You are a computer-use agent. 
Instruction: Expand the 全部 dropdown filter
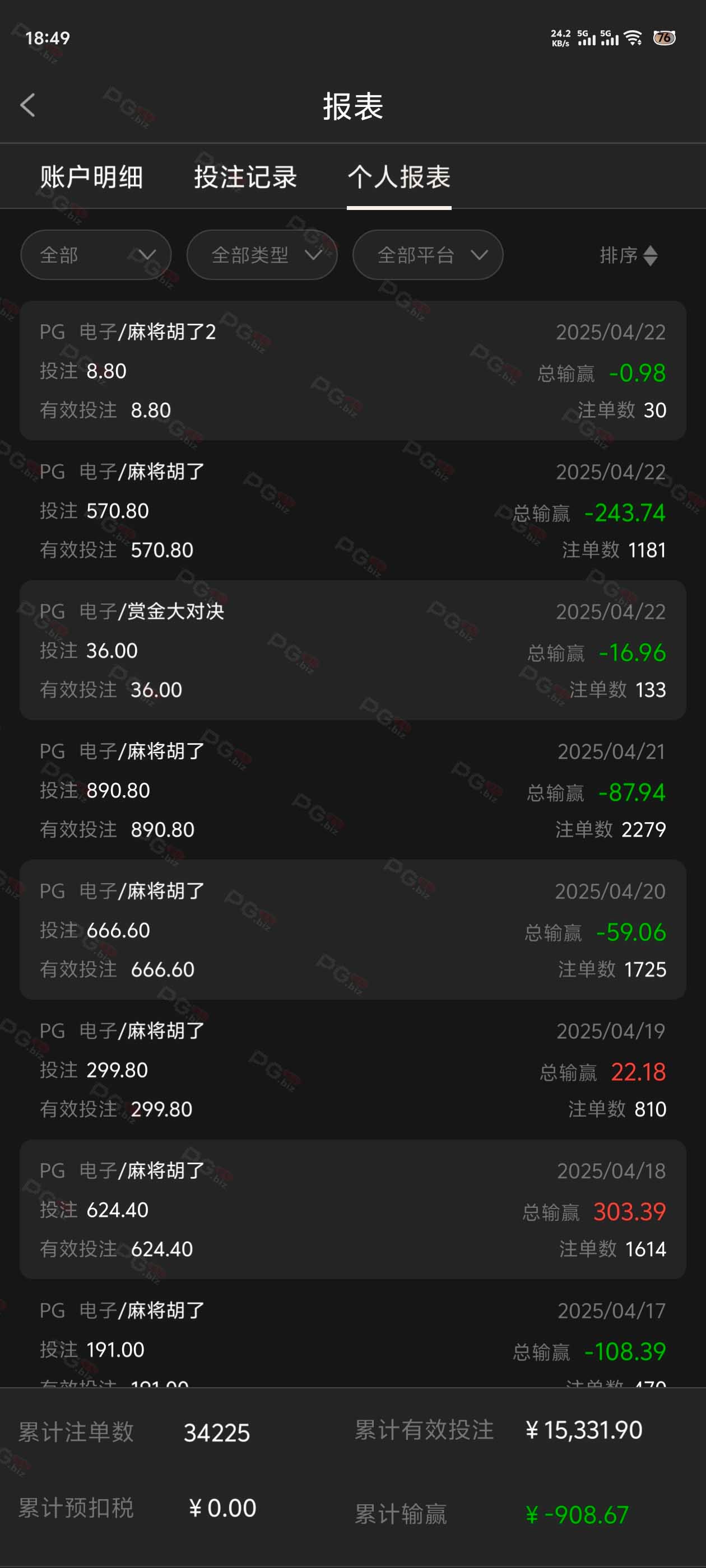pyautogui.click(x=96, y=254)
